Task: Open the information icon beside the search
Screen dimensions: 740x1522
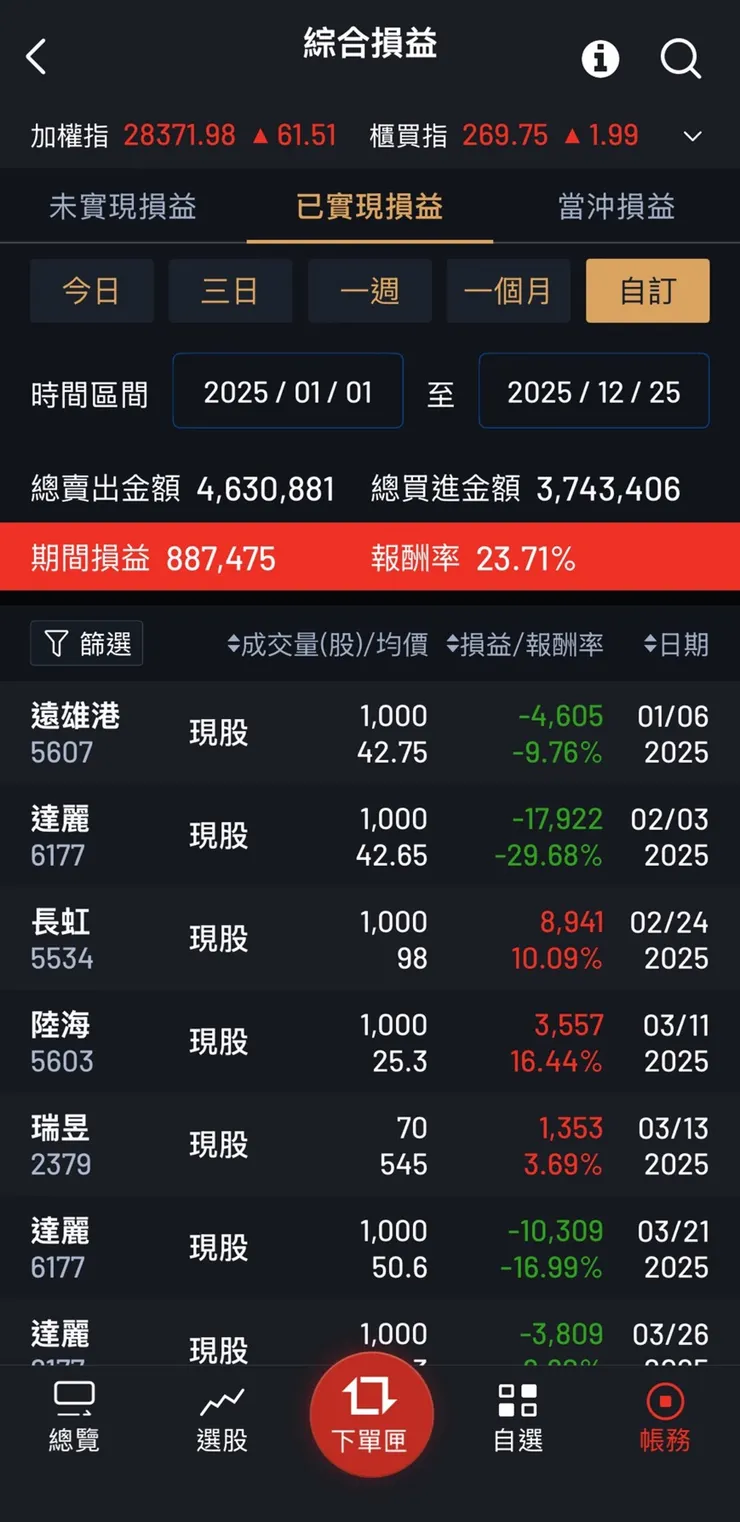Action: (600, 58)
